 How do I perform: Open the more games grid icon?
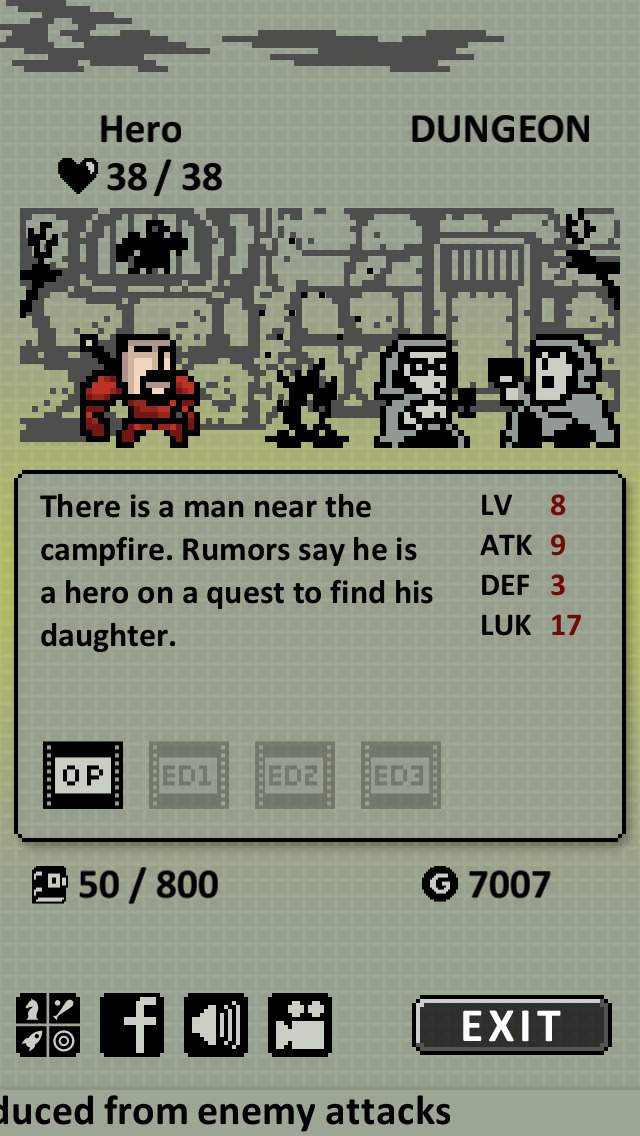click(x=48, y=1024)
